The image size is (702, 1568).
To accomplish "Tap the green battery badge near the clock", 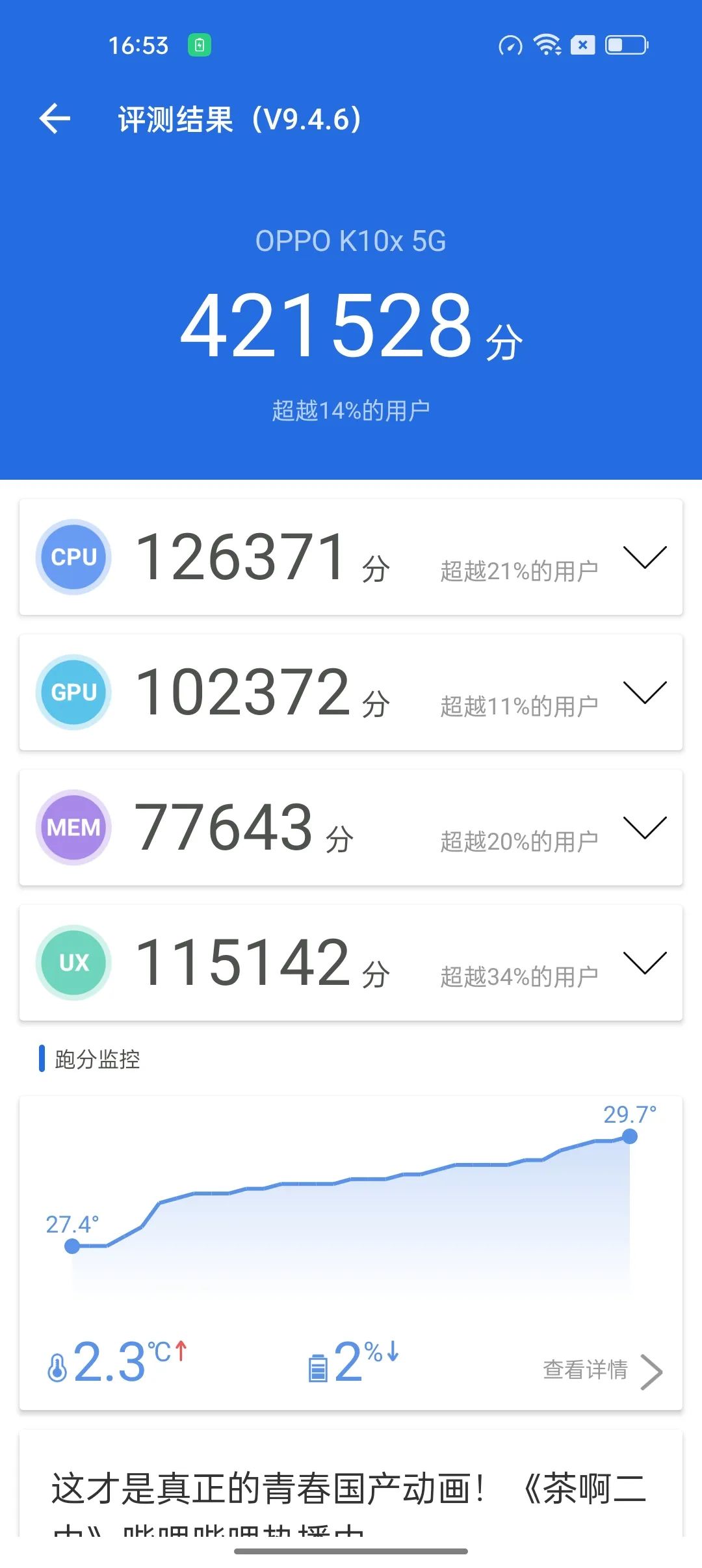I will [x=199, y=43].
